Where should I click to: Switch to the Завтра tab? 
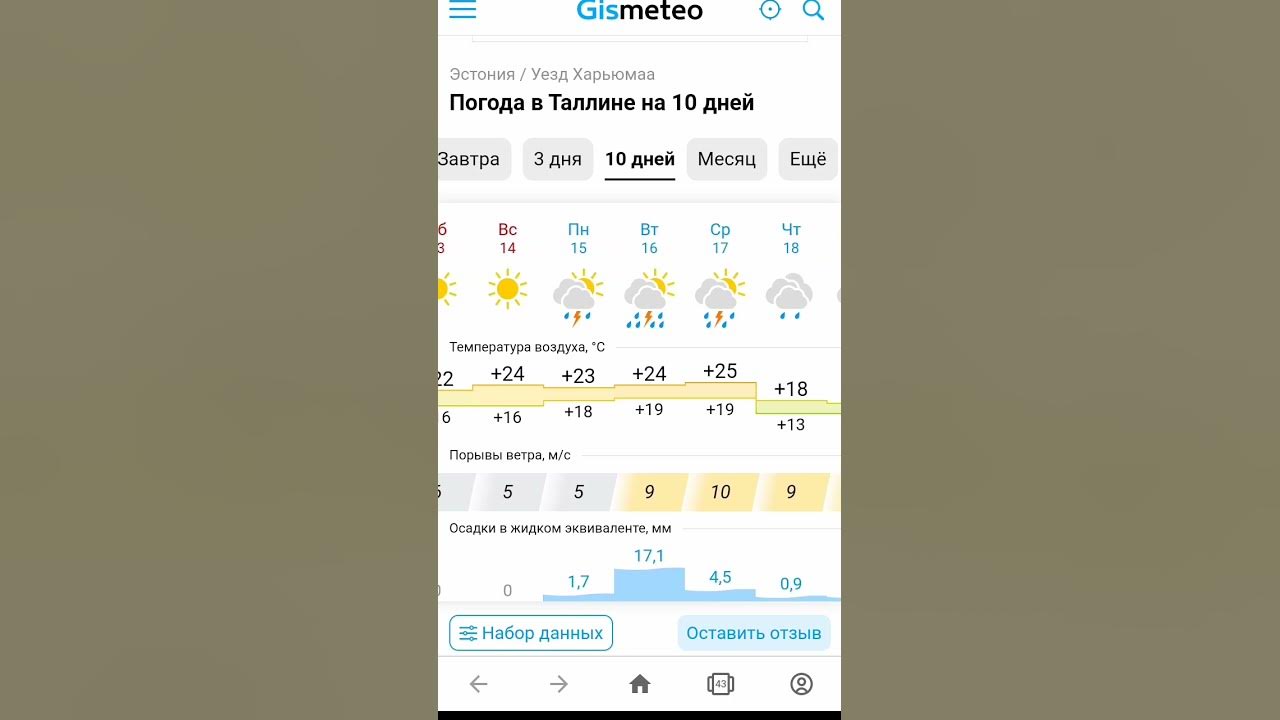(474, 159)
